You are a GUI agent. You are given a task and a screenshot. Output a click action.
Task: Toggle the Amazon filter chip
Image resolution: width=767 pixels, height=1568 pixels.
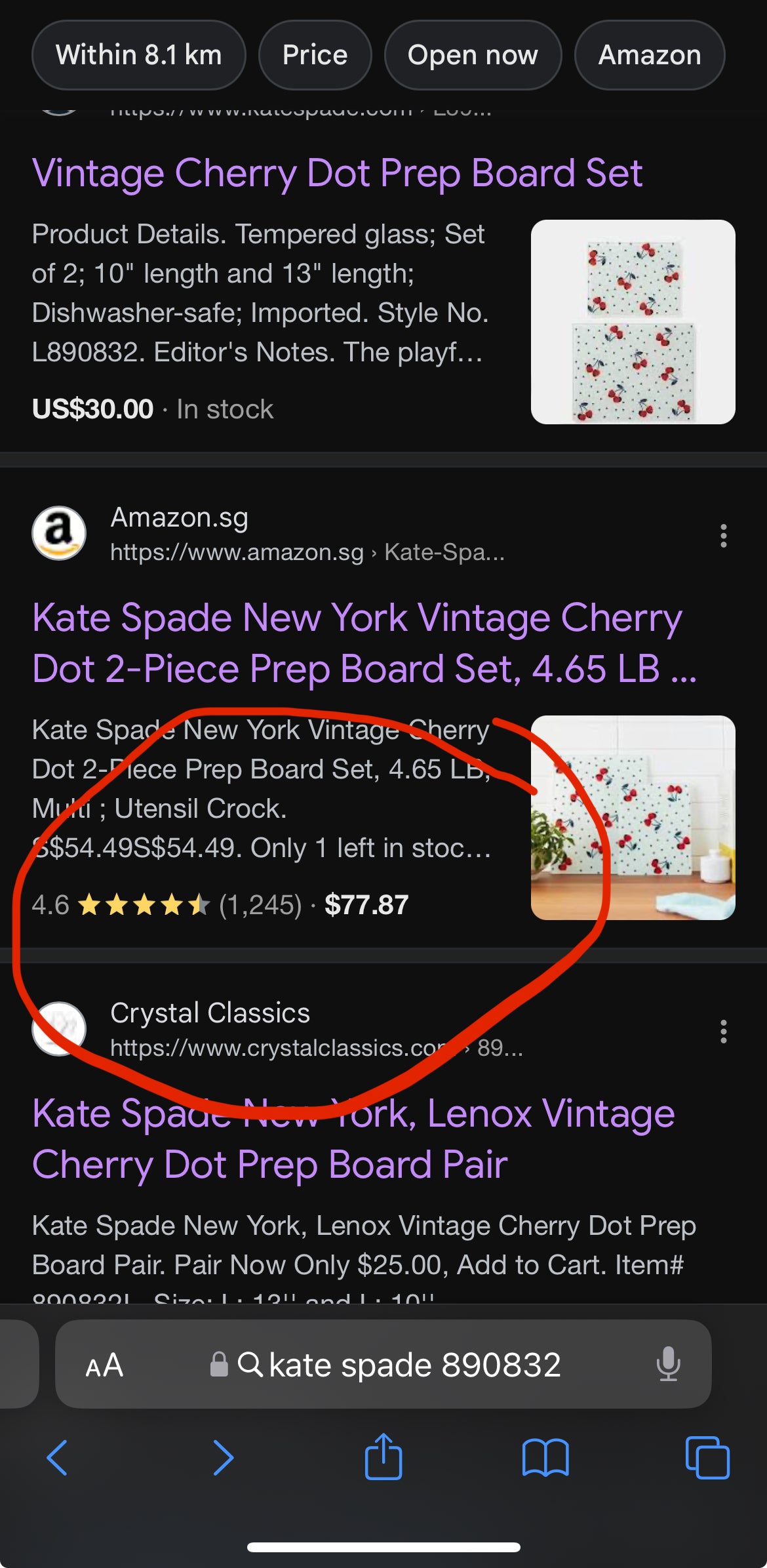click(x=648, y=55)
